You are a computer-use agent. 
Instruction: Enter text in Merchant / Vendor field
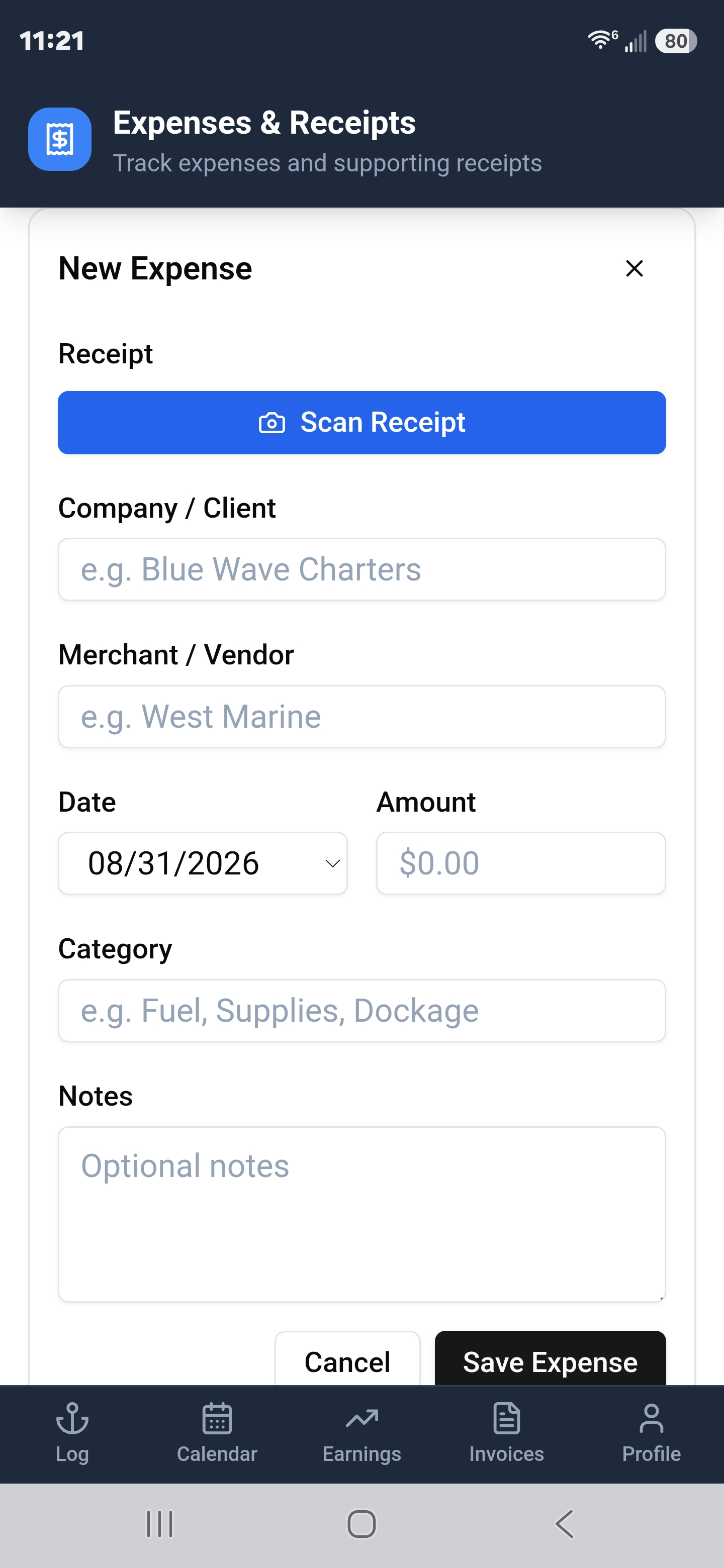[361, 717]
